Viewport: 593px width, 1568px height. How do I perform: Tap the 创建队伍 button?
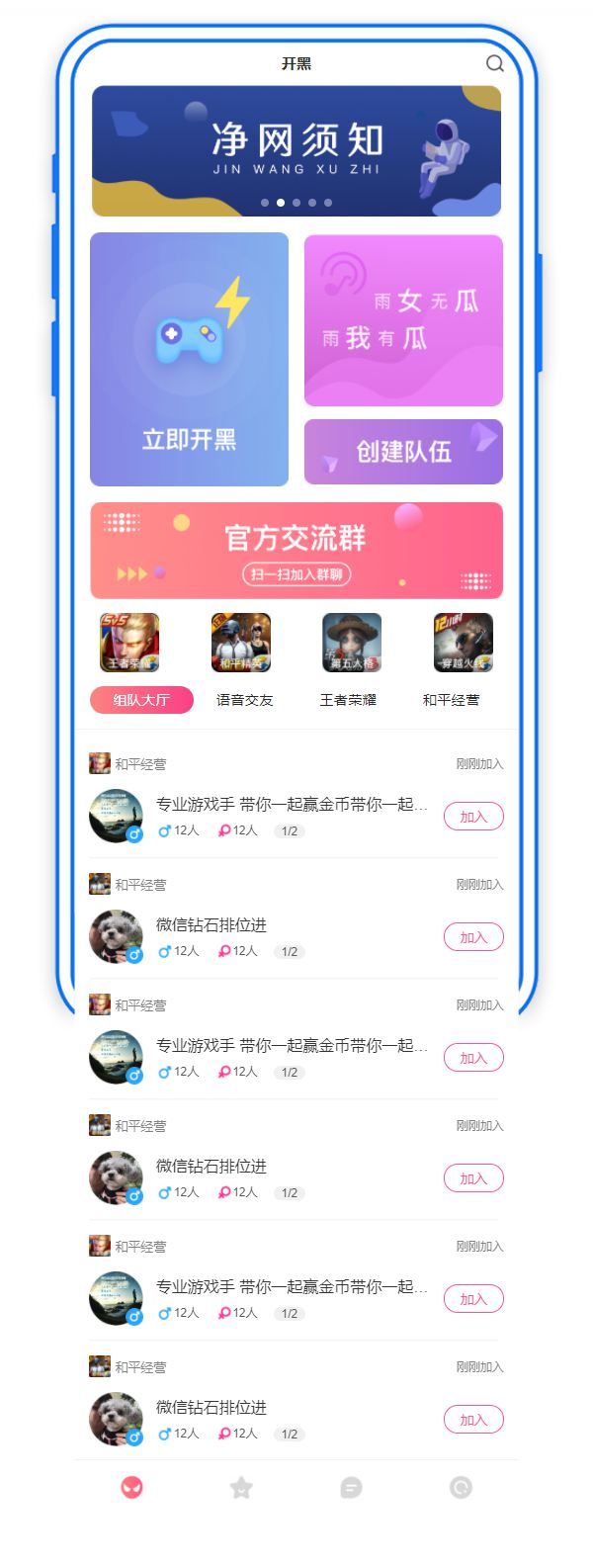(x=403, y=452)
